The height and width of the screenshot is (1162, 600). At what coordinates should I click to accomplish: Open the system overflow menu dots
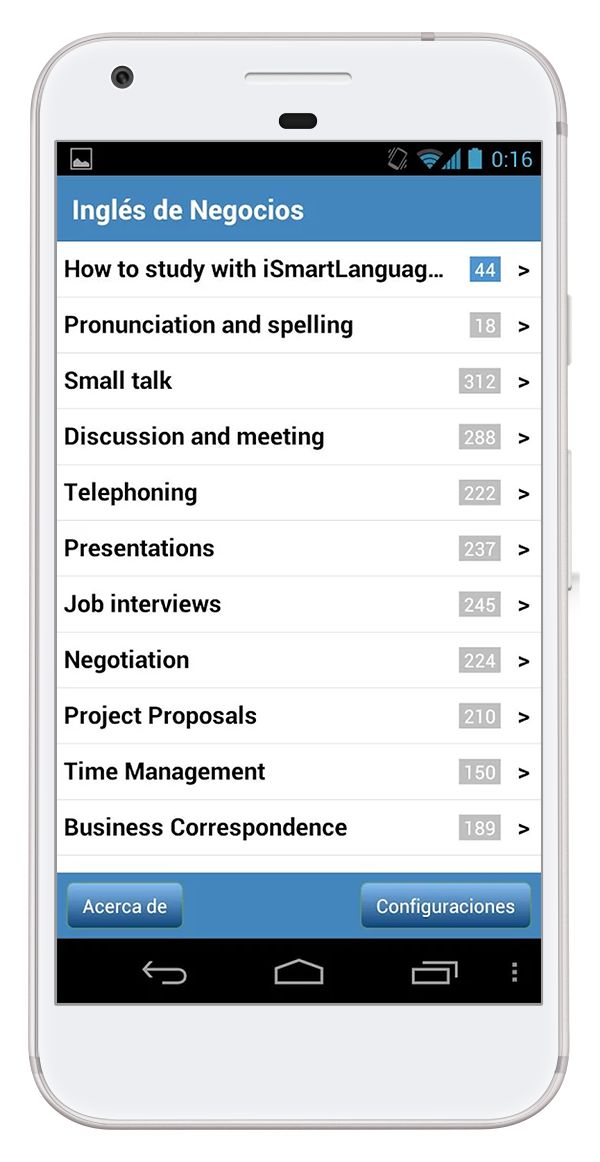click(515, 972)
